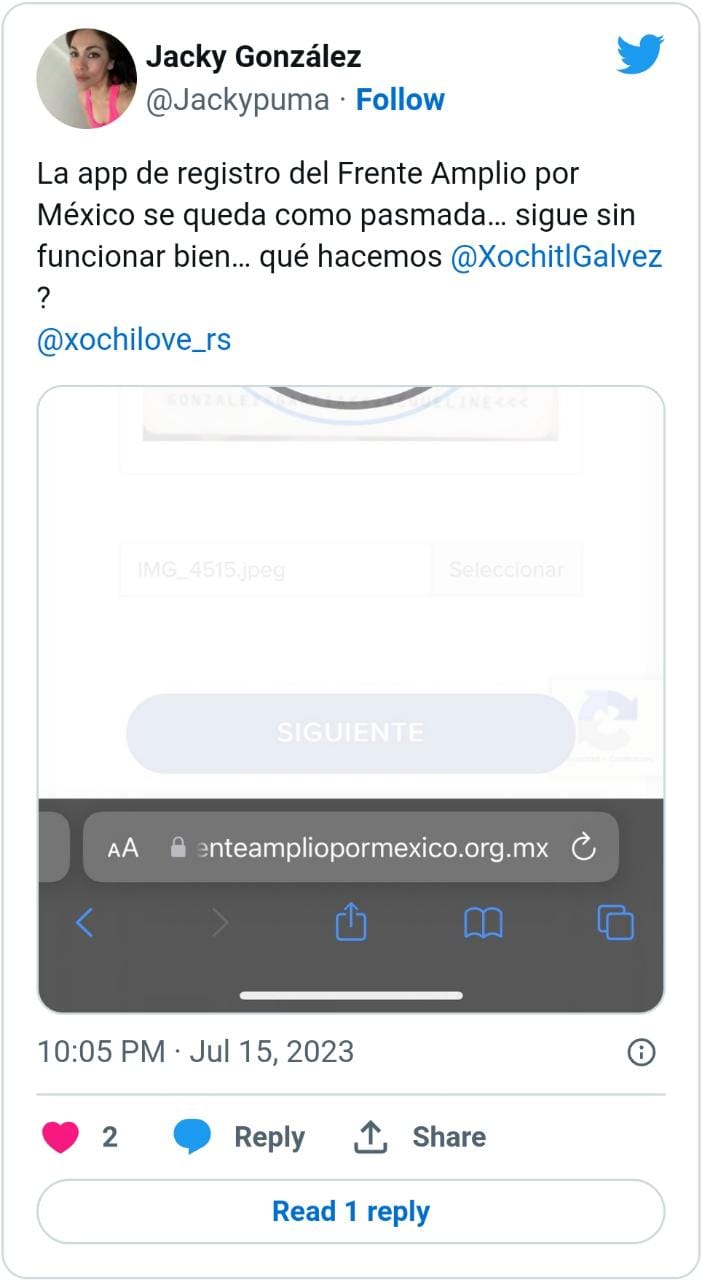
Task: Tap the Twitter info icon
Action: click(640, 1052)
